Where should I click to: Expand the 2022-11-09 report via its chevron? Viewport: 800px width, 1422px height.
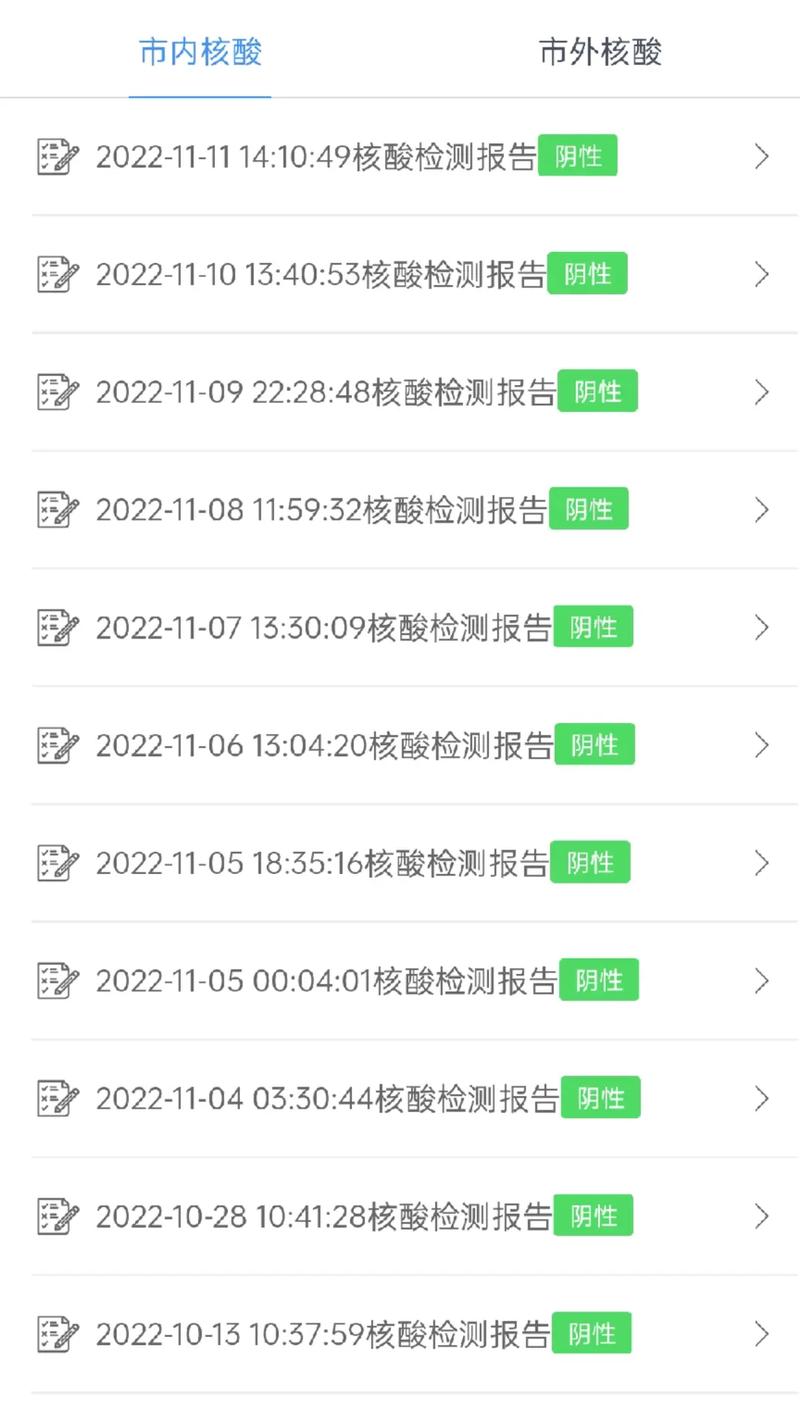point(760,391)
